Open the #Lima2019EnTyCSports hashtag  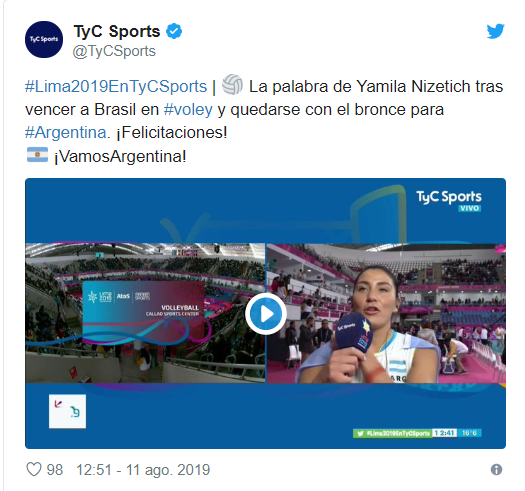tap(116, 86)
